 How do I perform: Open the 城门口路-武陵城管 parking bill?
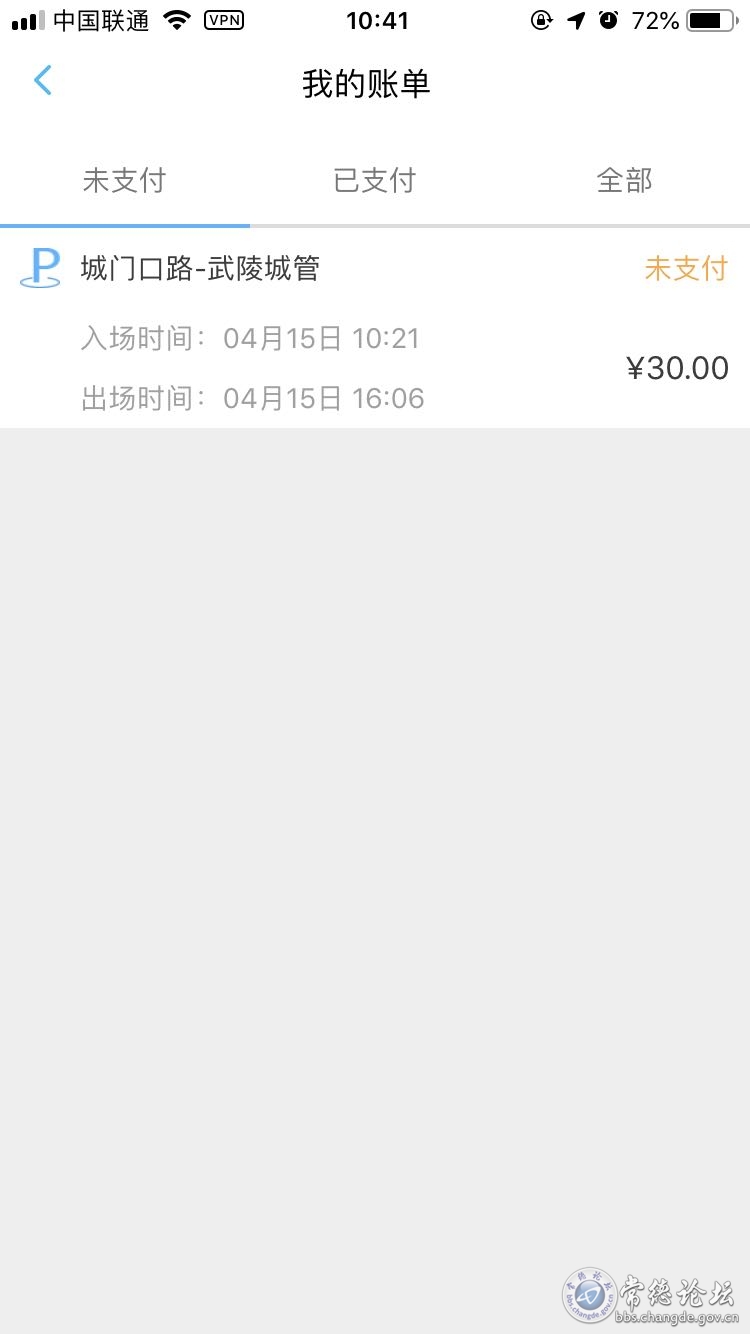click(375, 329)
